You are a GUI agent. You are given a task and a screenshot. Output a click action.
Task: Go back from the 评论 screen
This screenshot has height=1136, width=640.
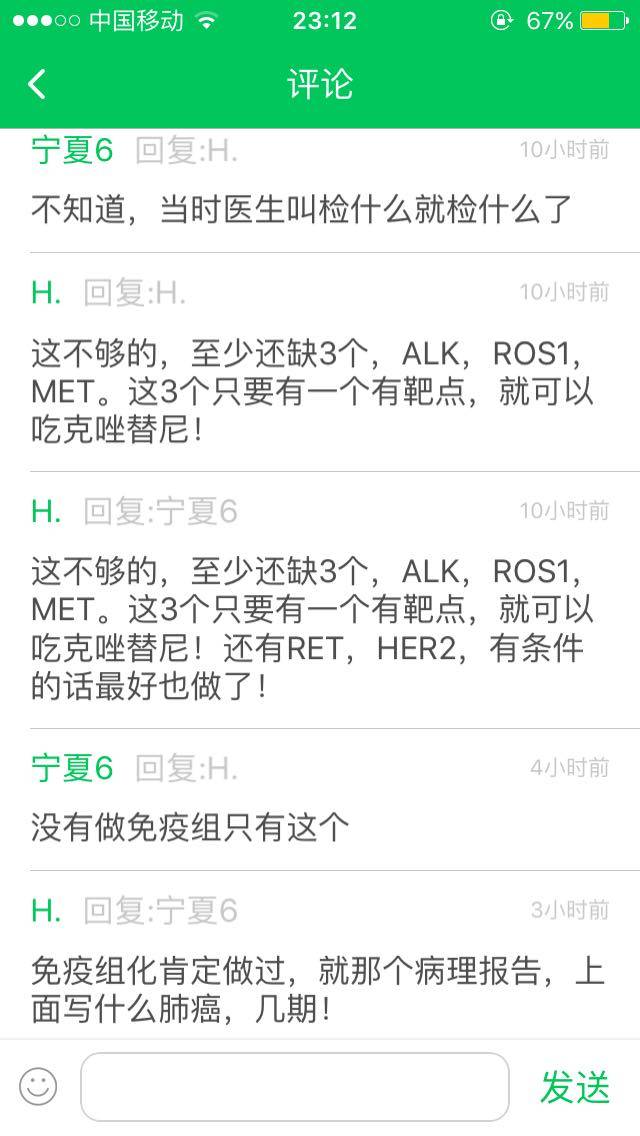[x=37, y=85]
